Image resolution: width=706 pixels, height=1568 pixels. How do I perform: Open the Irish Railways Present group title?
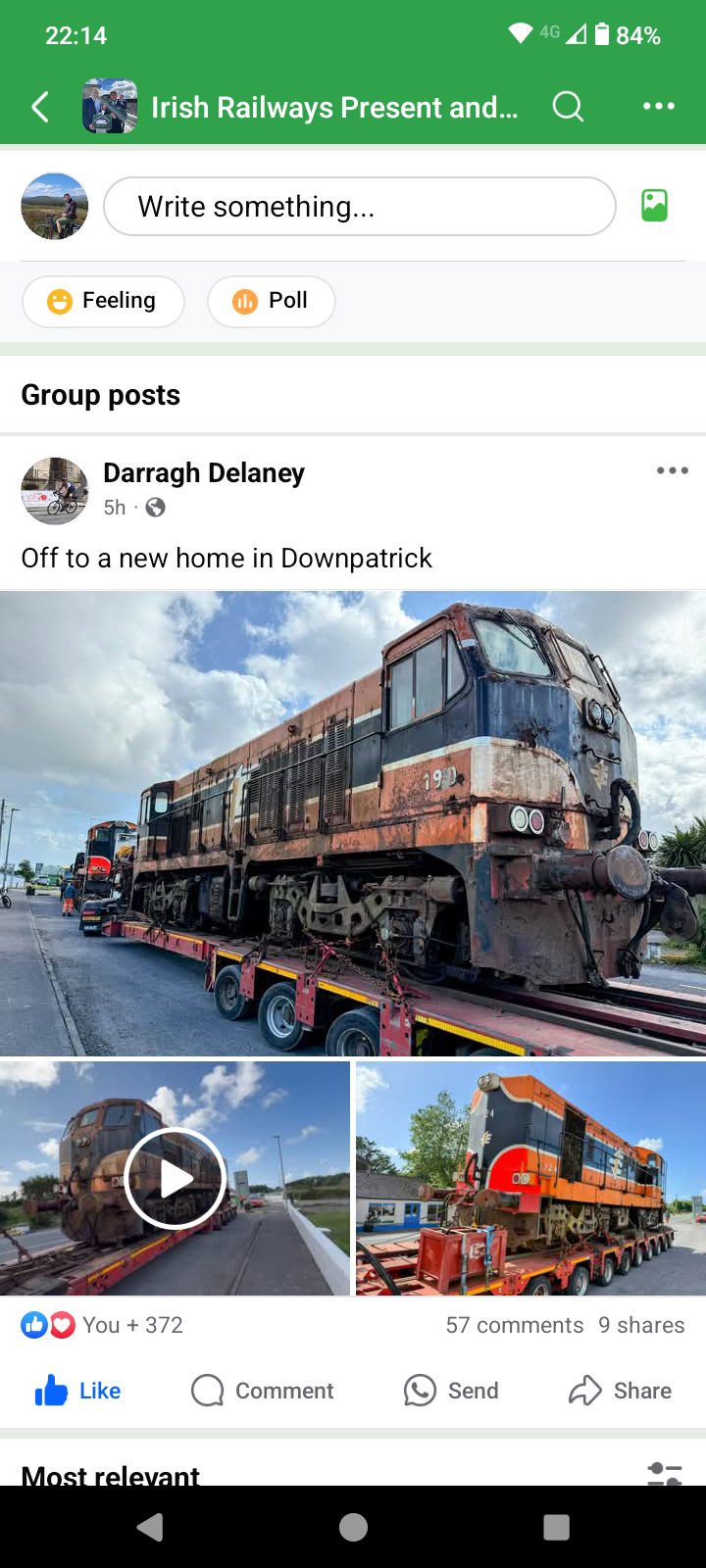coord(334,107)
